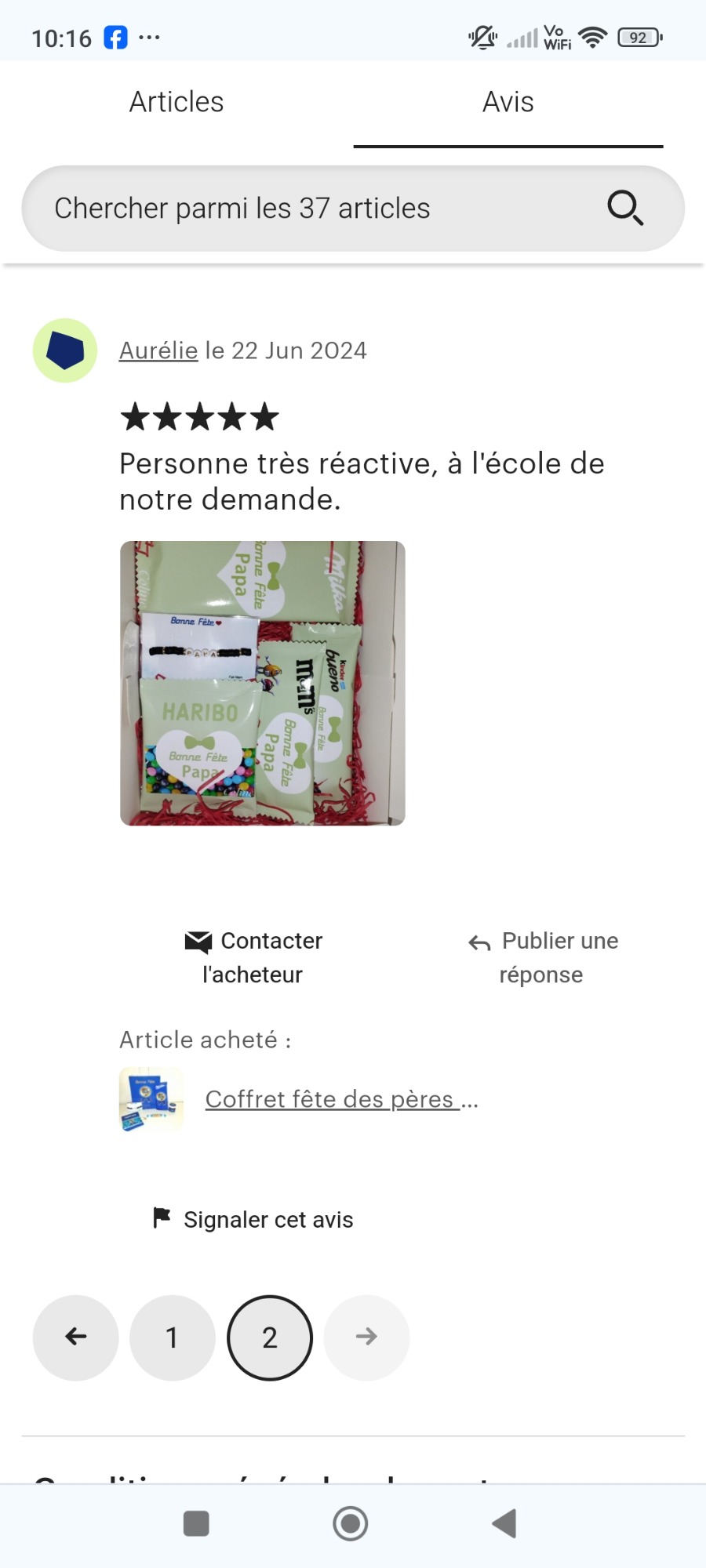Select the Avis tab
Image resolution: width=706 pixels, height=1568 pixels.
coord(508,102)
